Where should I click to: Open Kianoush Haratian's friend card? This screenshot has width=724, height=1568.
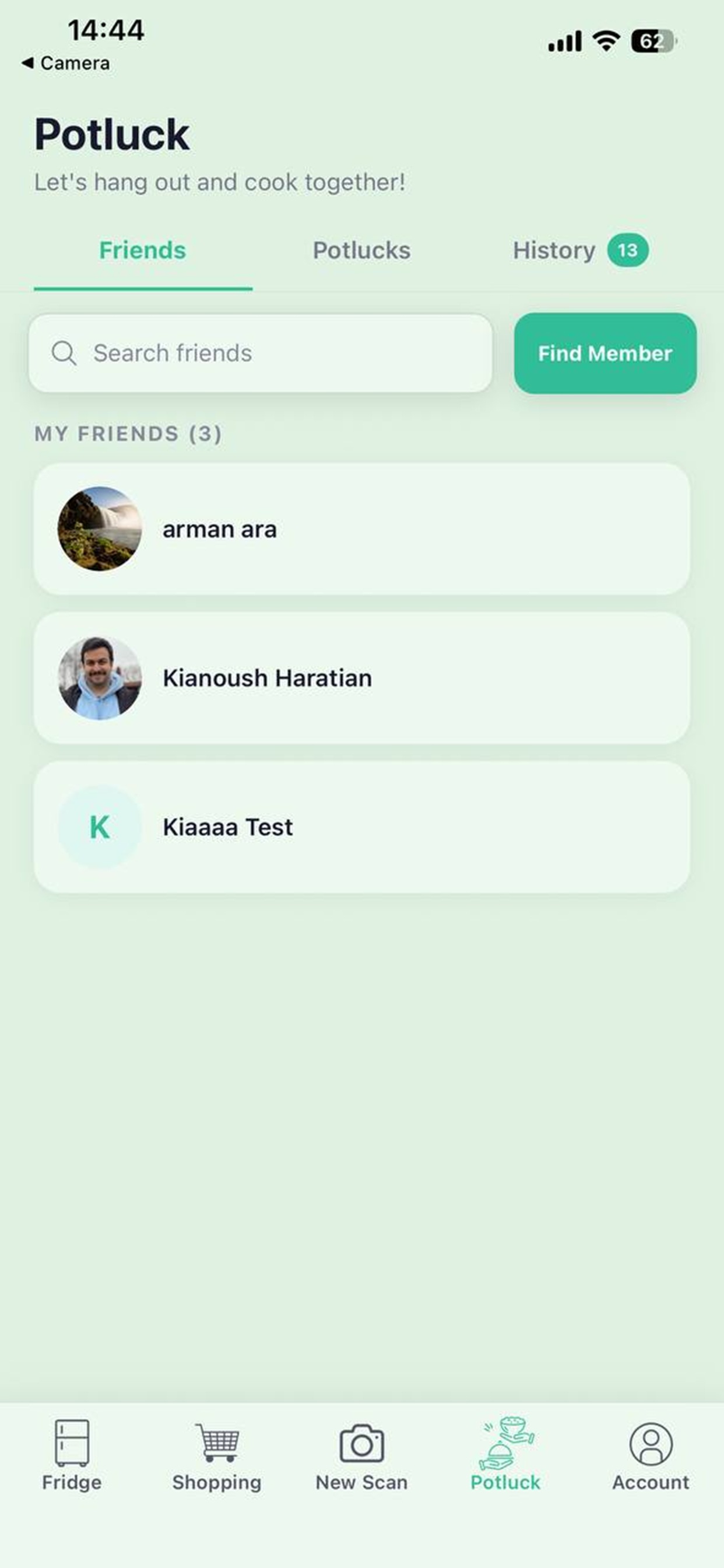pyautogui.click(x=361, y=678)
